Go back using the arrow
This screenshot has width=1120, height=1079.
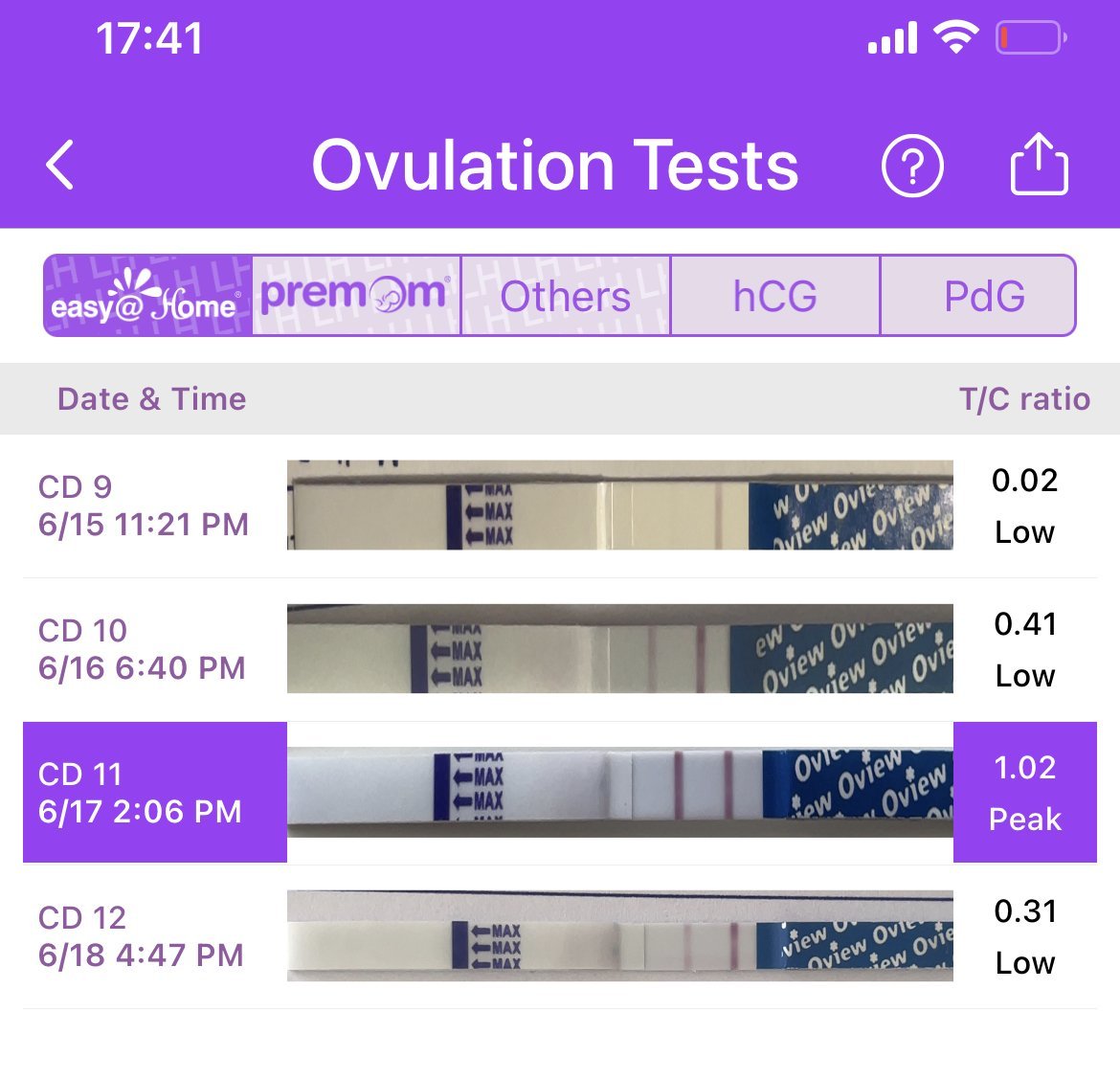[61, 165]
